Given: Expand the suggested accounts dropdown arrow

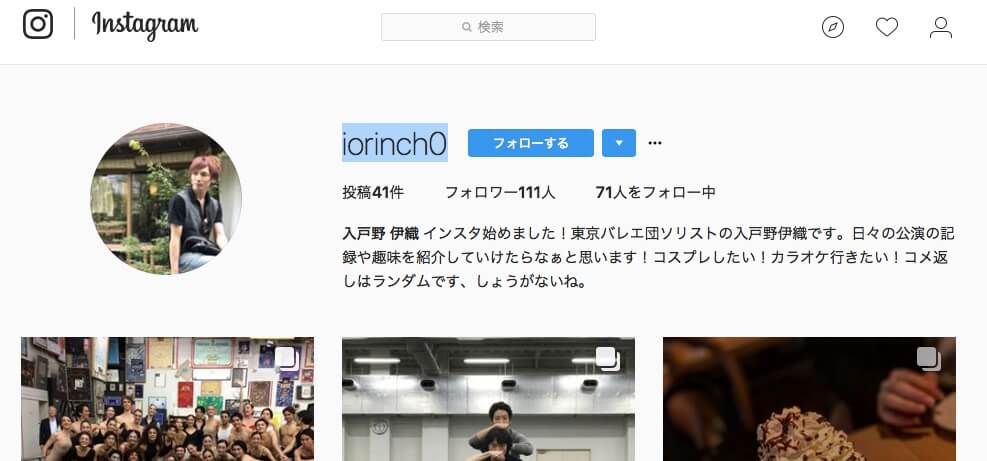Looking at the screenshot, I should coord(619,143).
